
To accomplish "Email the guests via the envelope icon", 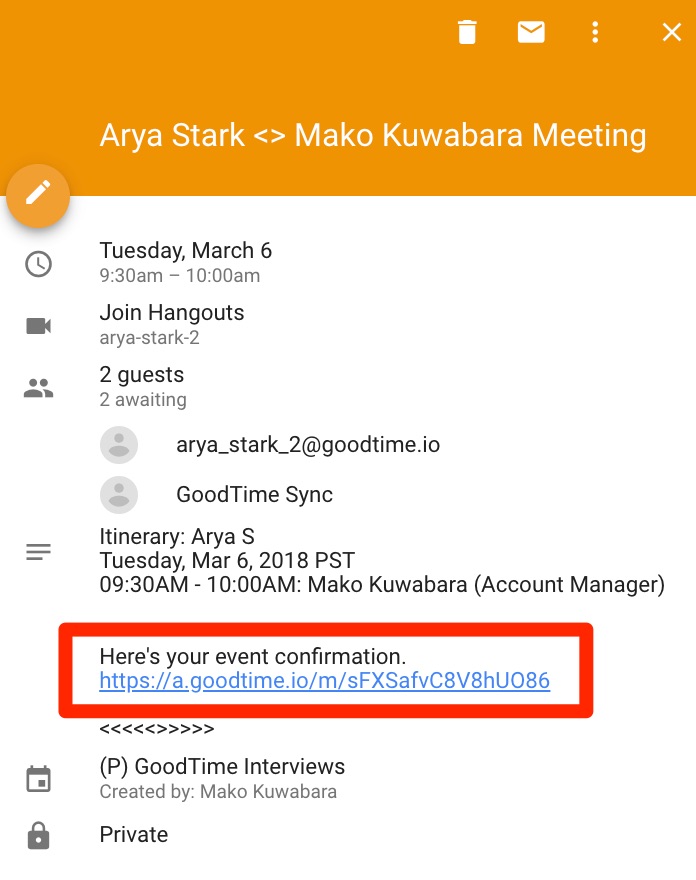I will 531,32.
